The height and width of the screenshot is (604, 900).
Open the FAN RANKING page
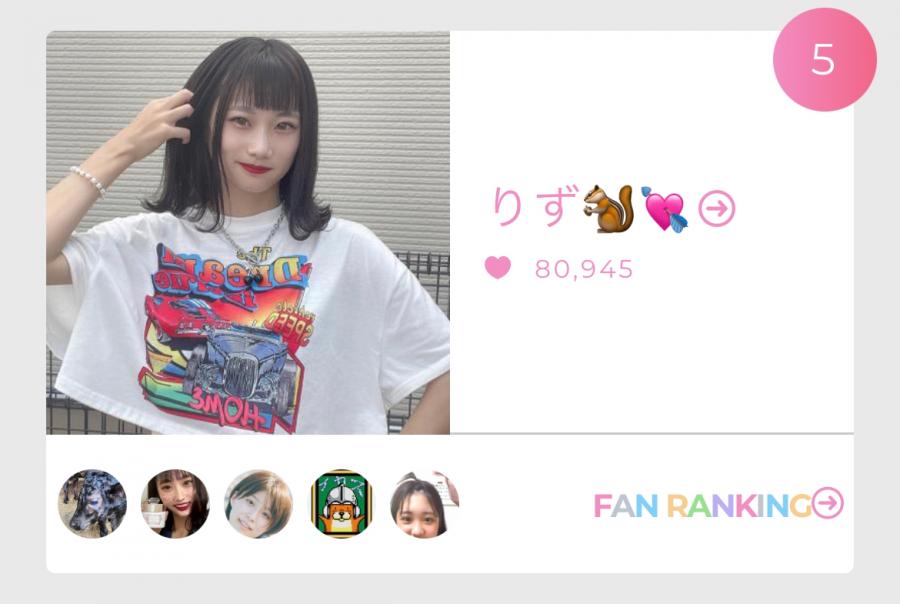[718, 505]
